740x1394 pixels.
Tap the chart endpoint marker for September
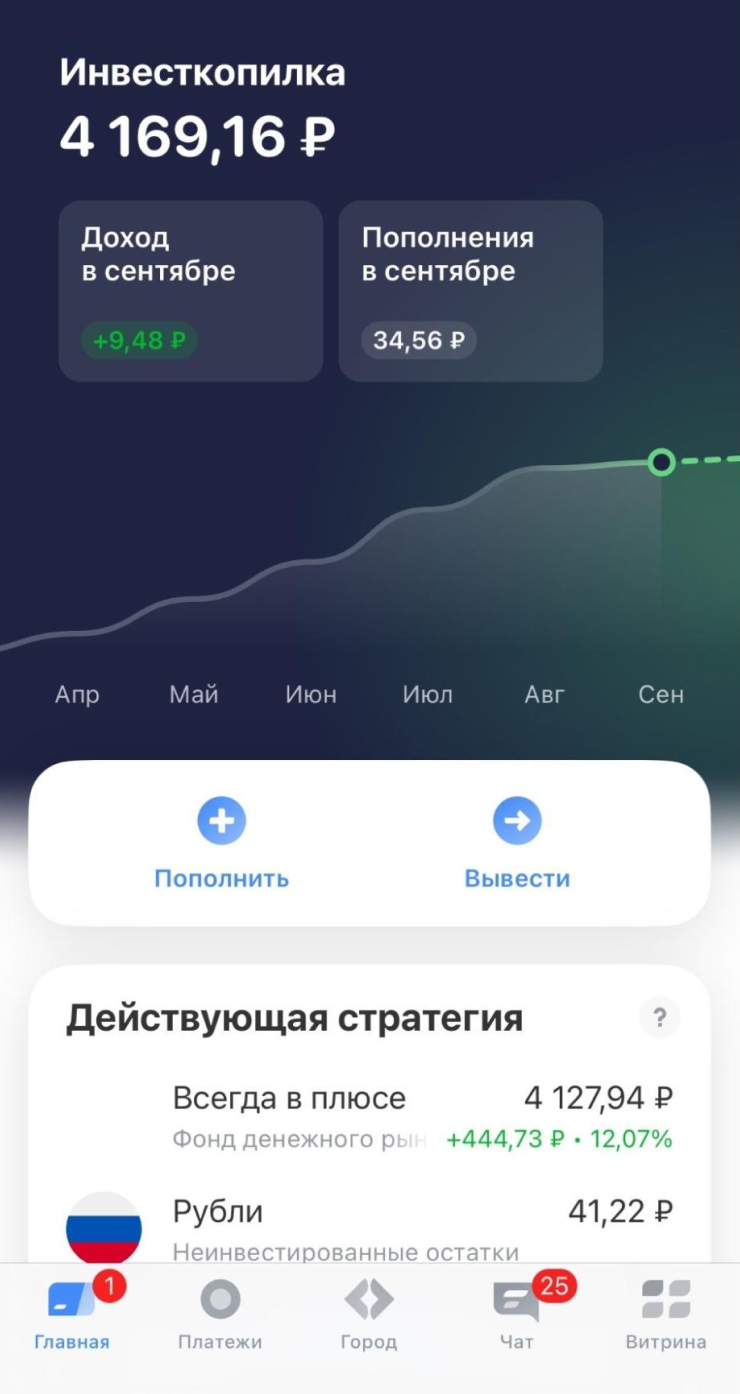pyautogui.click(x=660, y=462)
